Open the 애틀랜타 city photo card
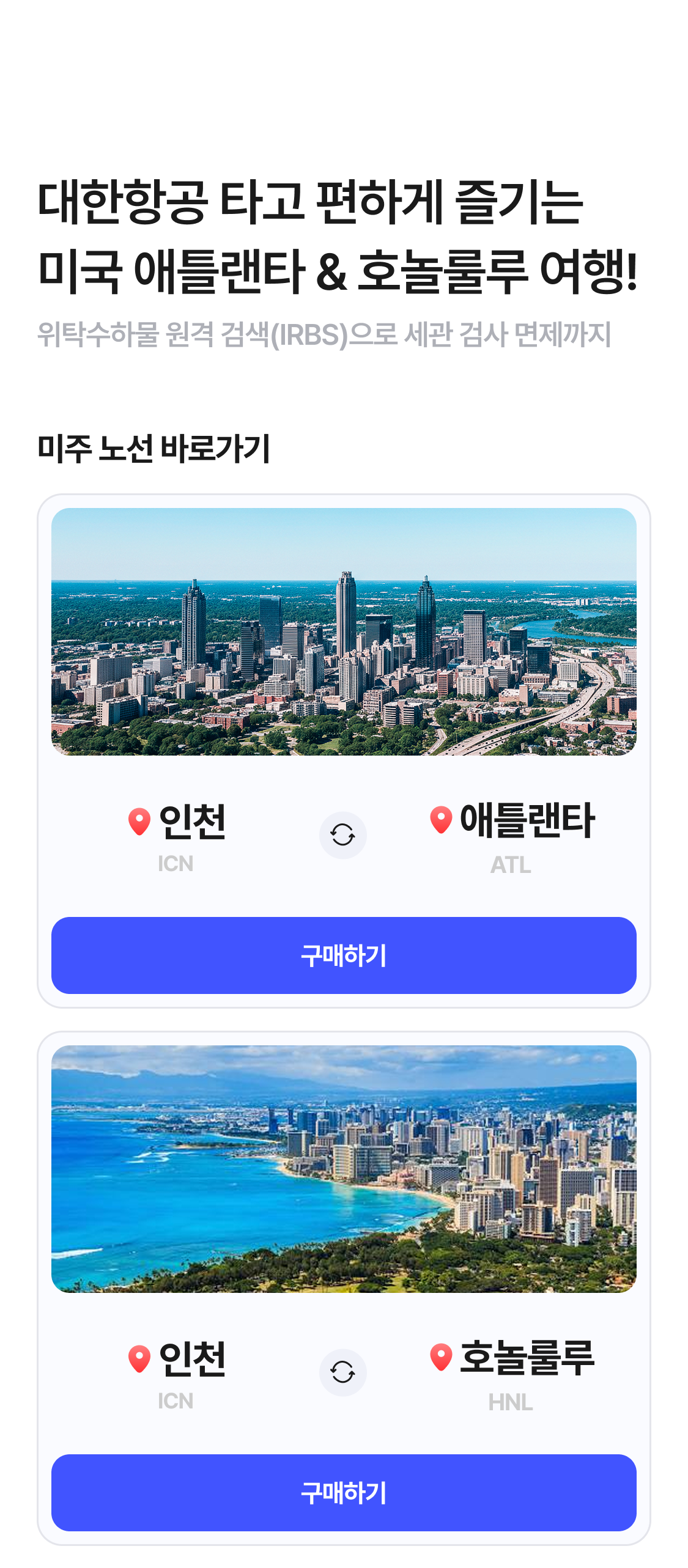The height and width of the screenshot is (1568, 688). click(344, 631)
